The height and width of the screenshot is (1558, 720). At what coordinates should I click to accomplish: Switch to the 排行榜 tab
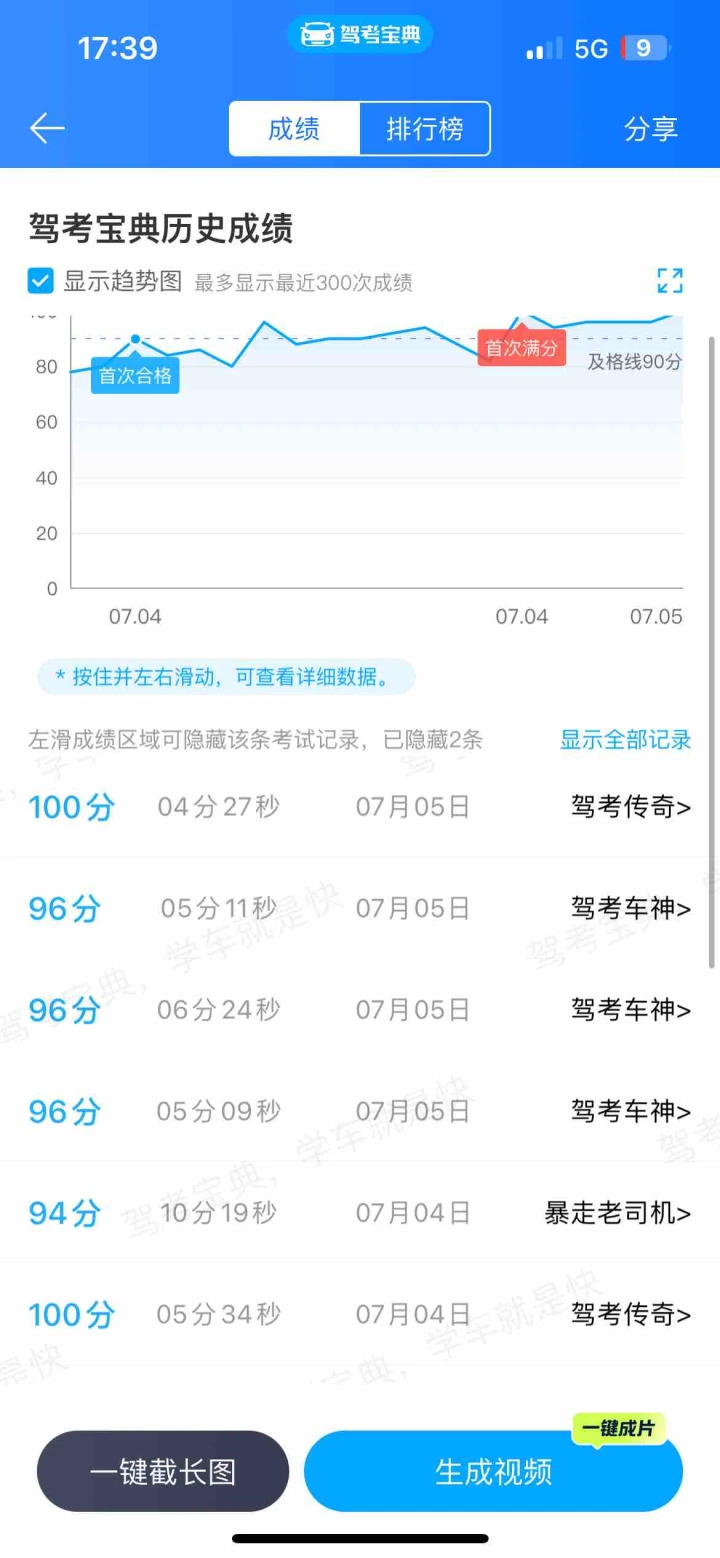(425, 129)
